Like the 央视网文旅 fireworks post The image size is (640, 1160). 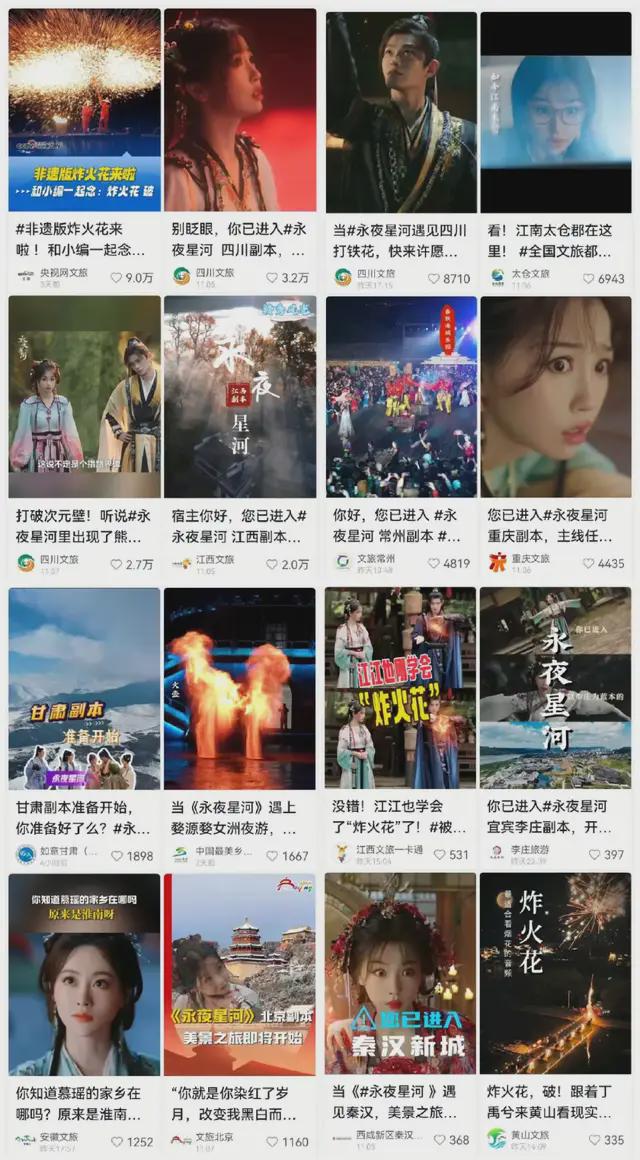pos(117,278)
